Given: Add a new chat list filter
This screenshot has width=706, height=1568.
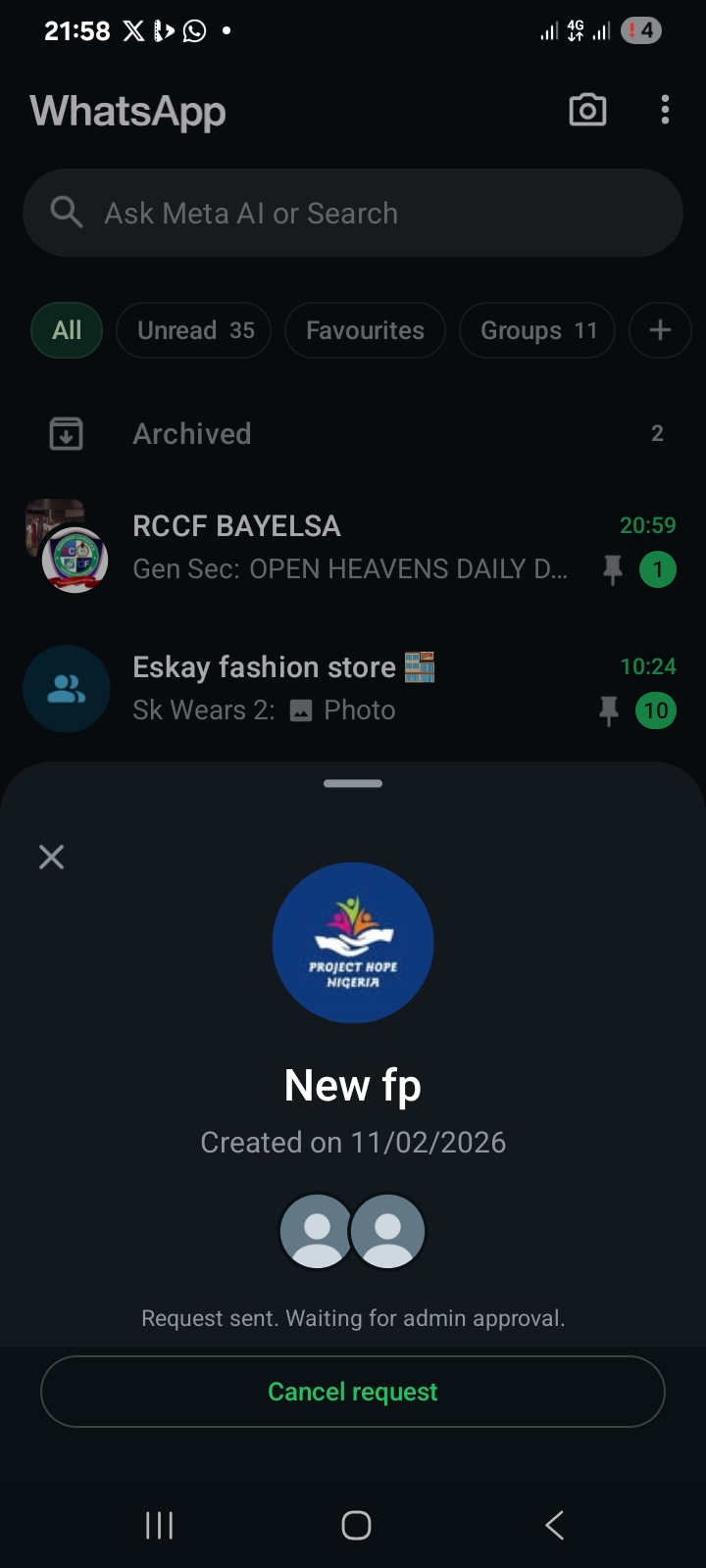Looking at the screenshot, I should click(660, 330).
